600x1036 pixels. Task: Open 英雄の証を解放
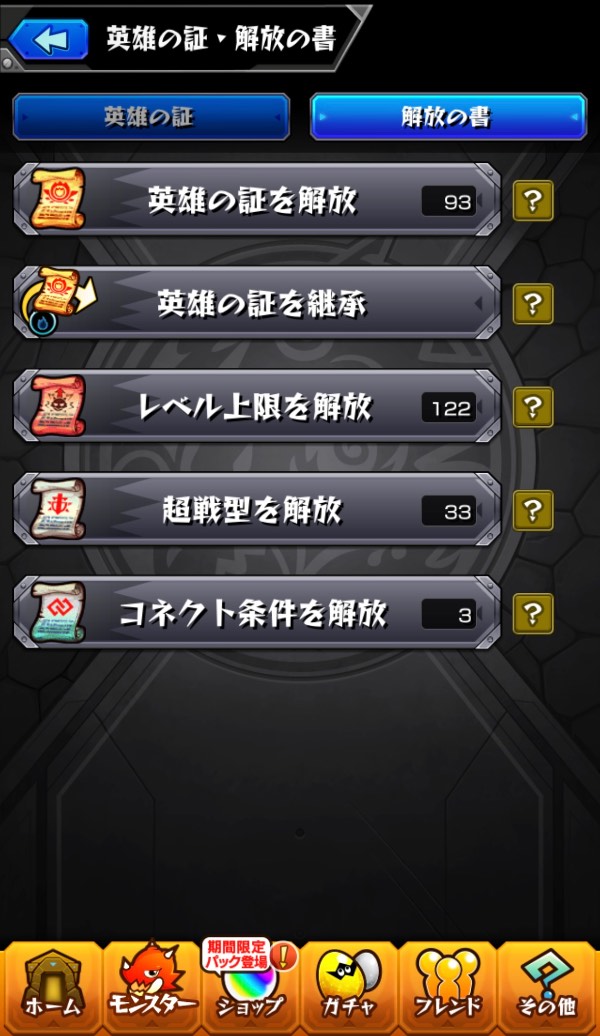pyautogui.click(x=256, y=201)
